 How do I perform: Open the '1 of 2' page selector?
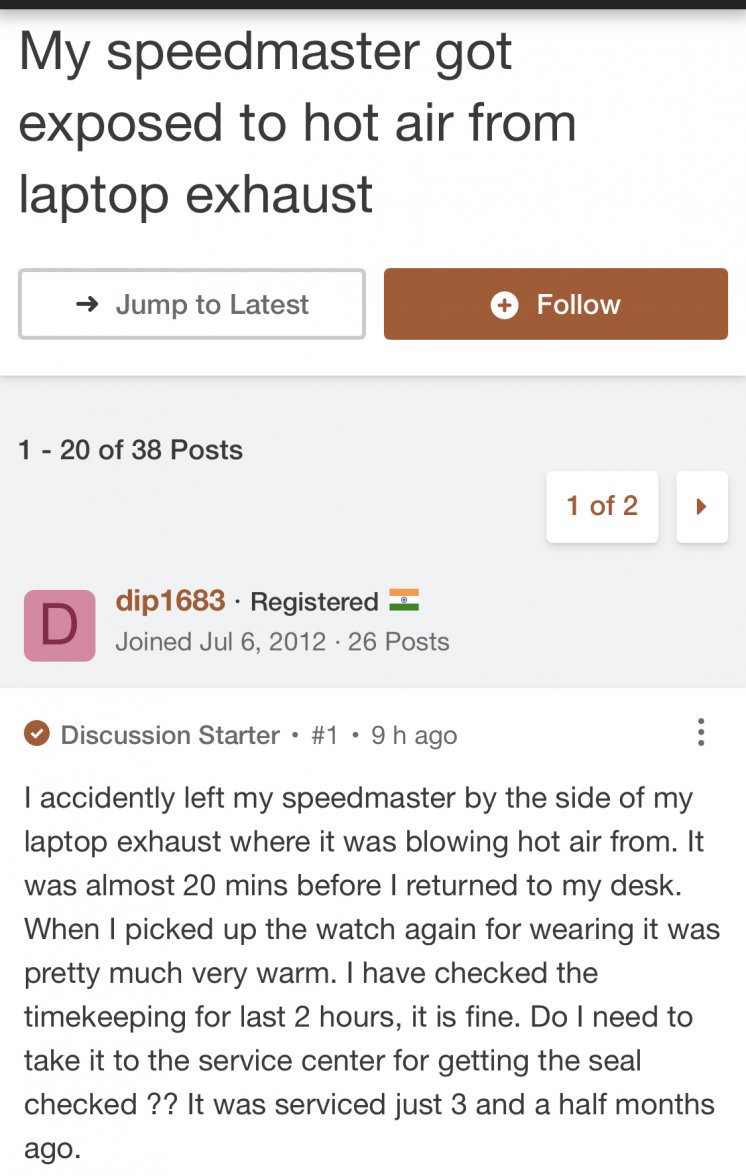tap(601, 506)
